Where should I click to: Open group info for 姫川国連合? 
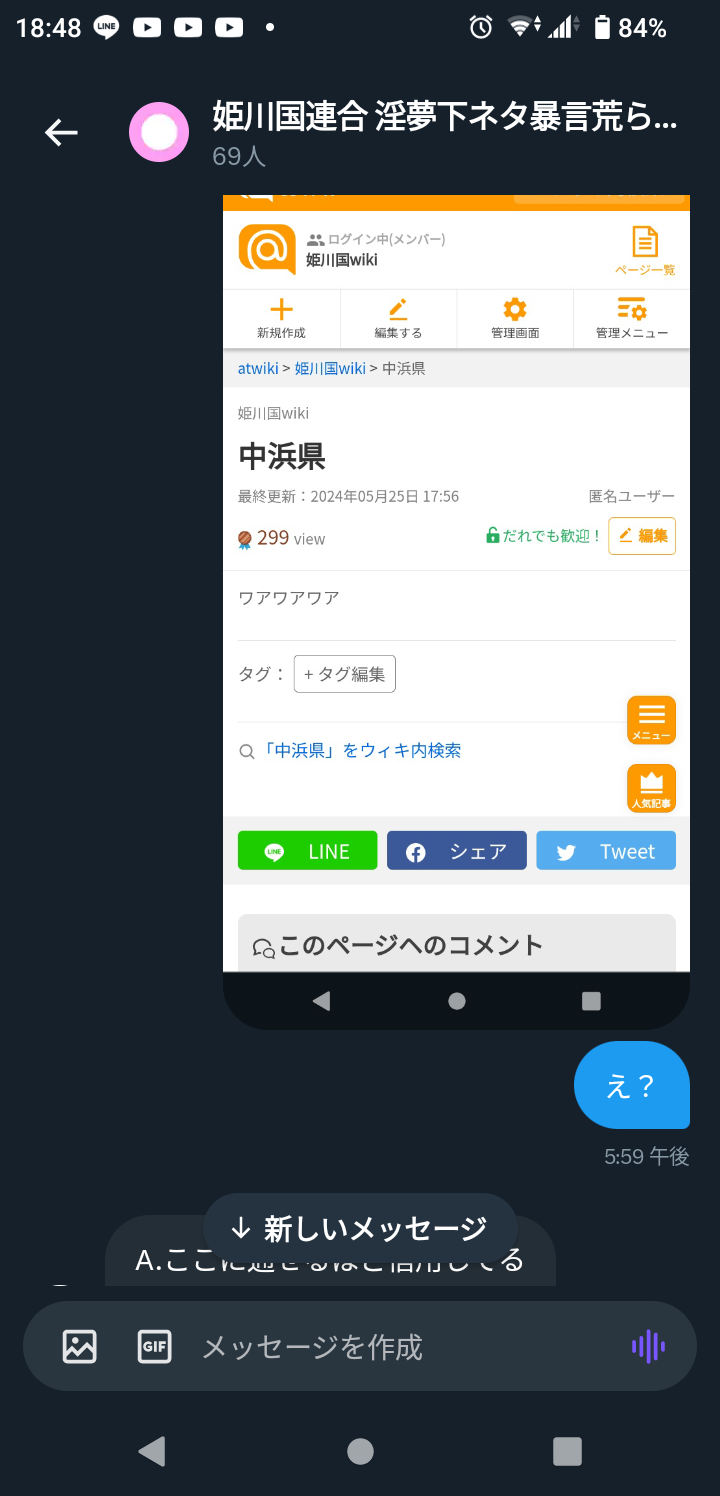(x=444, y=132)
